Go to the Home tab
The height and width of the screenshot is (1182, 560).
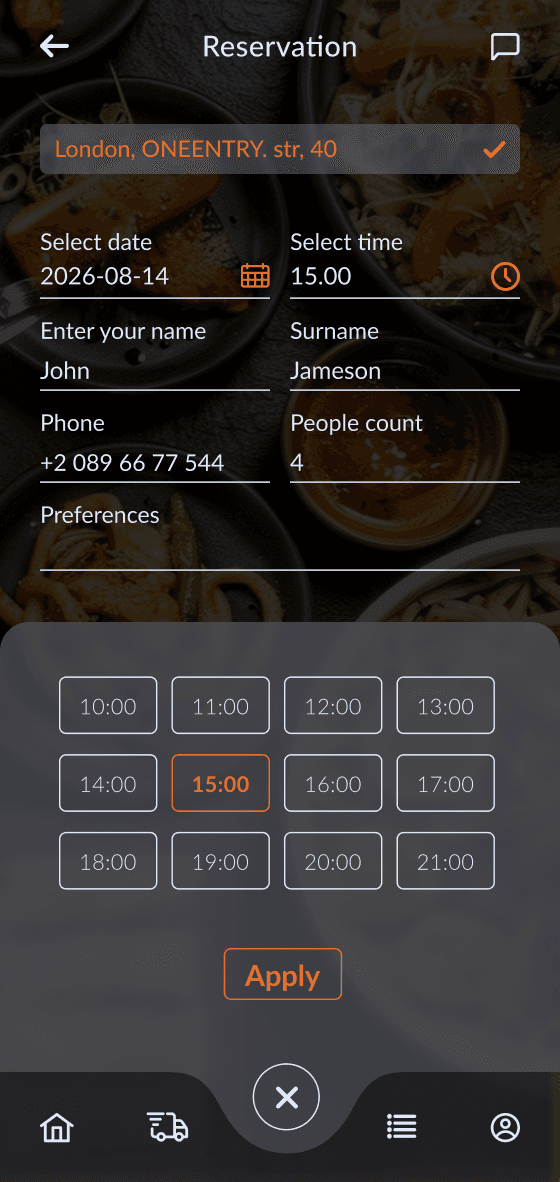click(x=57, y=1128)
